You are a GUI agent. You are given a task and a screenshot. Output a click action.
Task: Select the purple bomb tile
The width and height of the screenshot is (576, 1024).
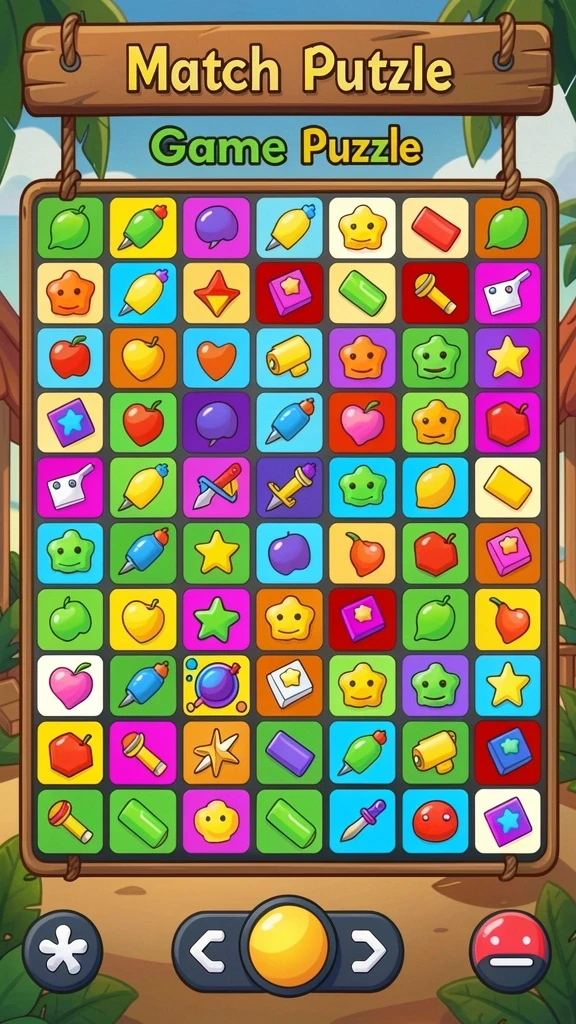[x=217, y=686]
